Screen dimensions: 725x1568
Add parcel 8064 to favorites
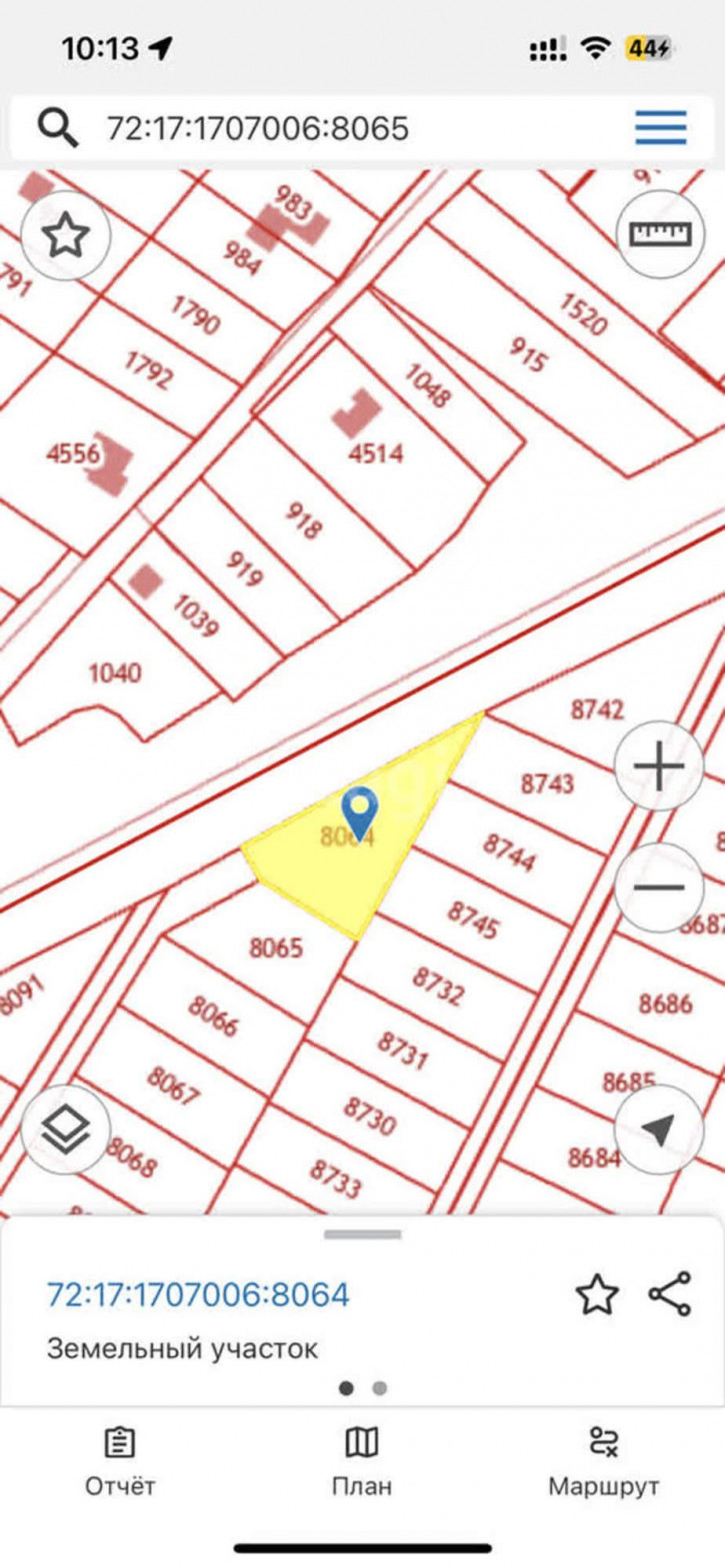[x=597, y=1294]
